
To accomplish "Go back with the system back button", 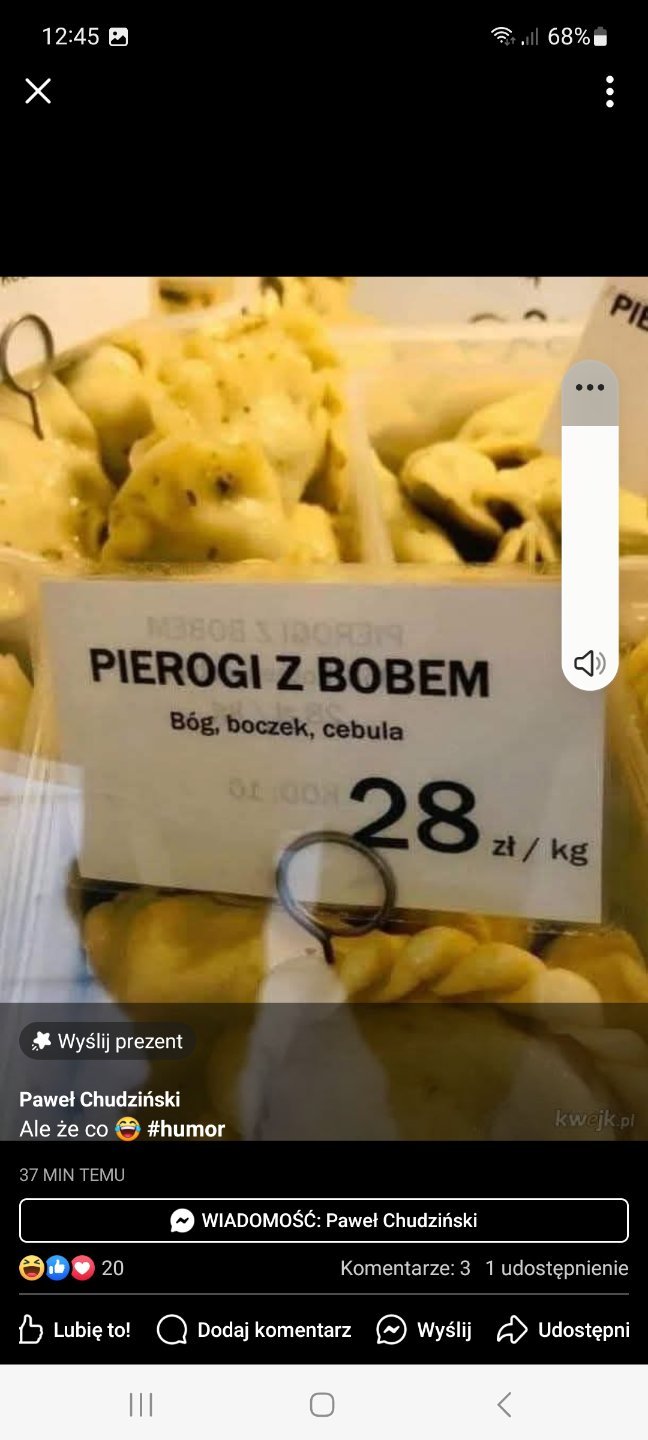I will [x=504, y=1404].
